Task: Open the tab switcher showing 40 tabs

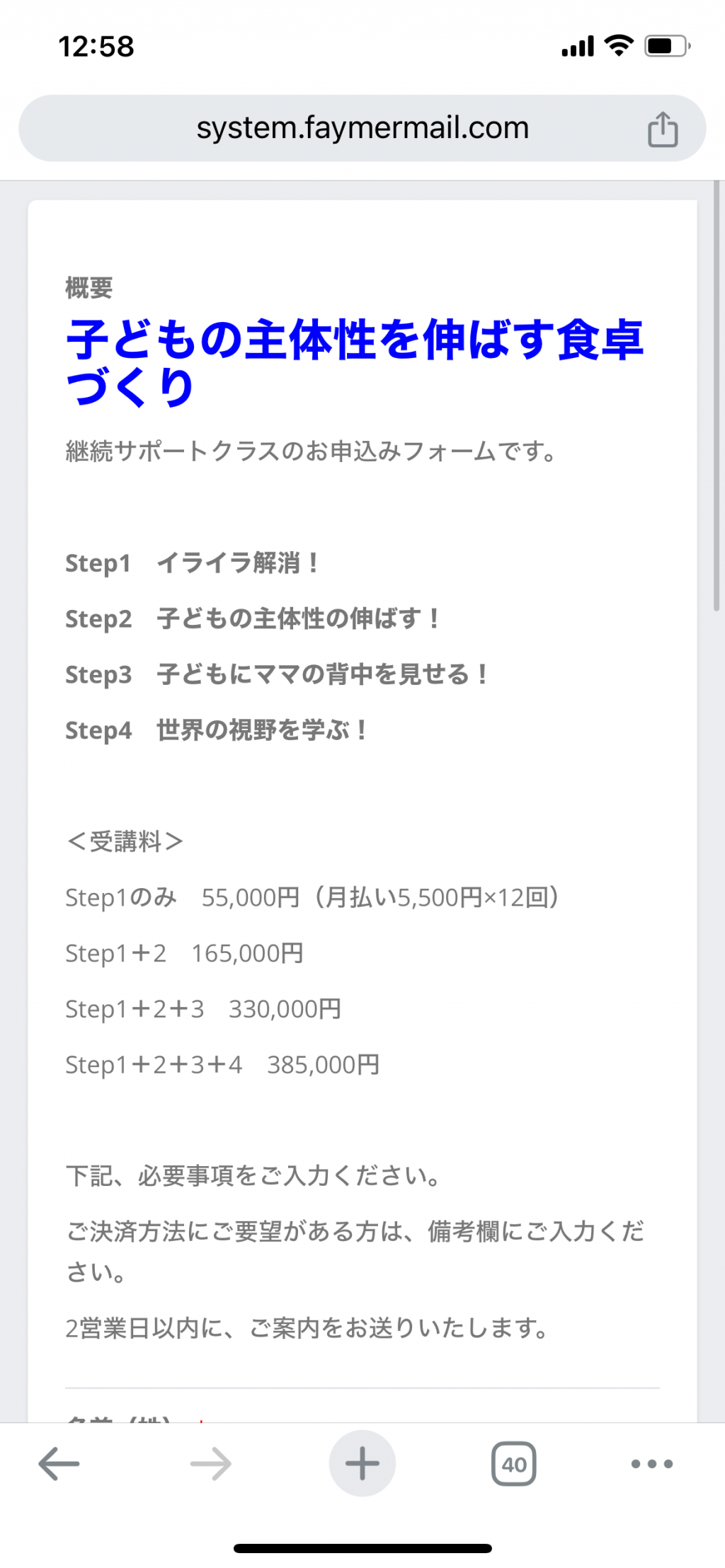Action: click(x=514, y=1464)
